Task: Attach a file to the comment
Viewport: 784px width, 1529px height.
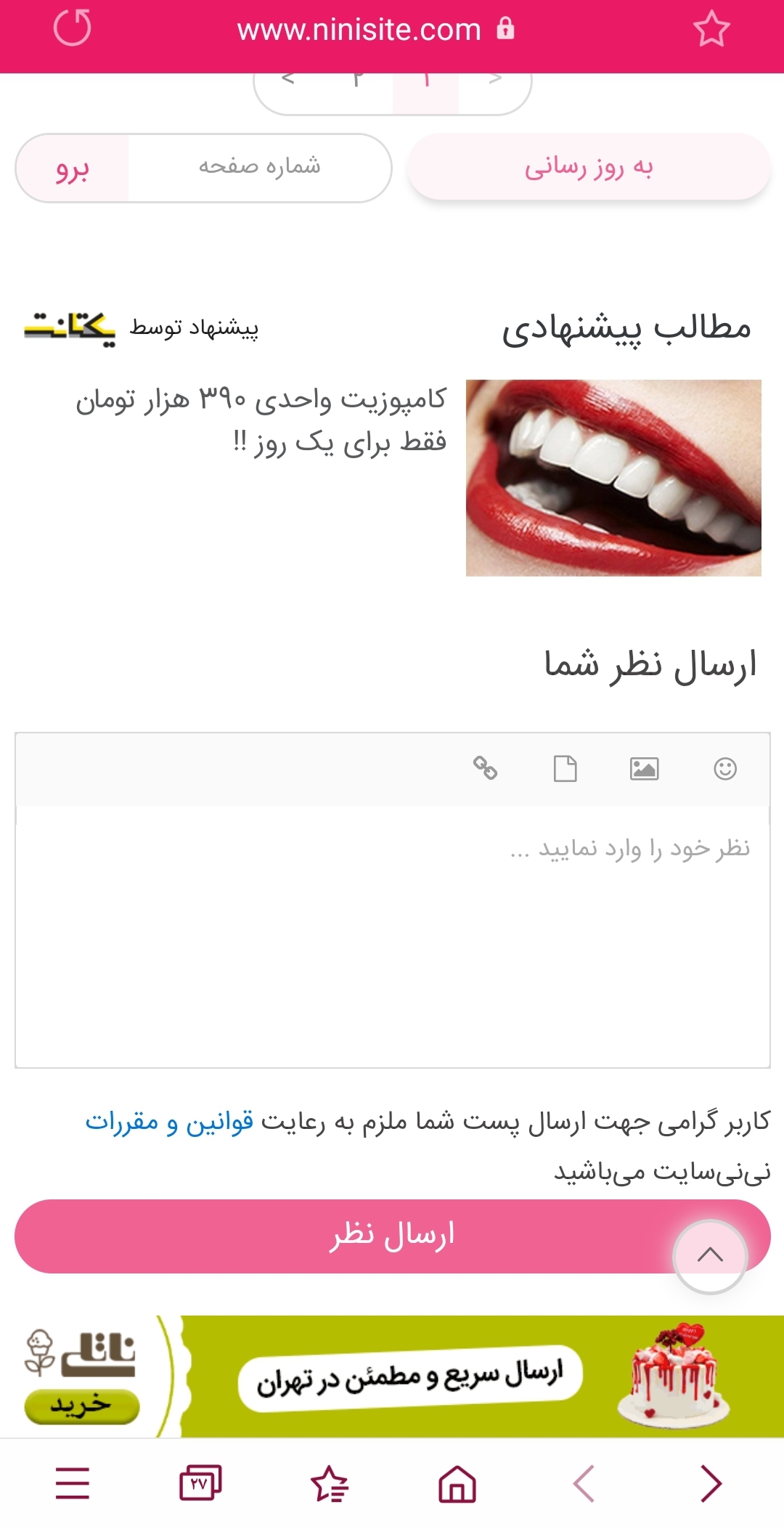Action: (565, 768)
